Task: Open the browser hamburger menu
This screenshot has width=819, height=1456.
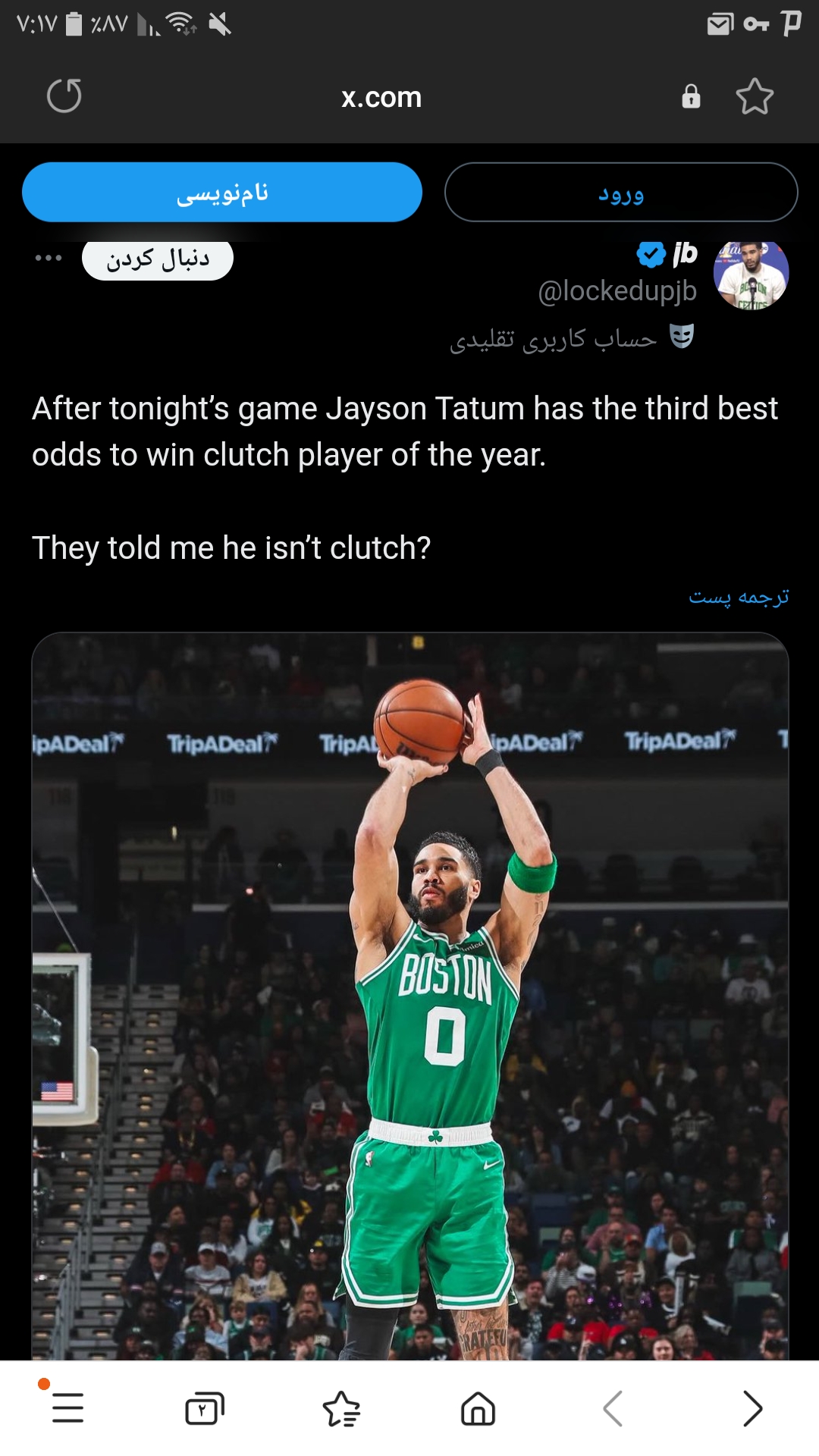Action: [67, 1408]
